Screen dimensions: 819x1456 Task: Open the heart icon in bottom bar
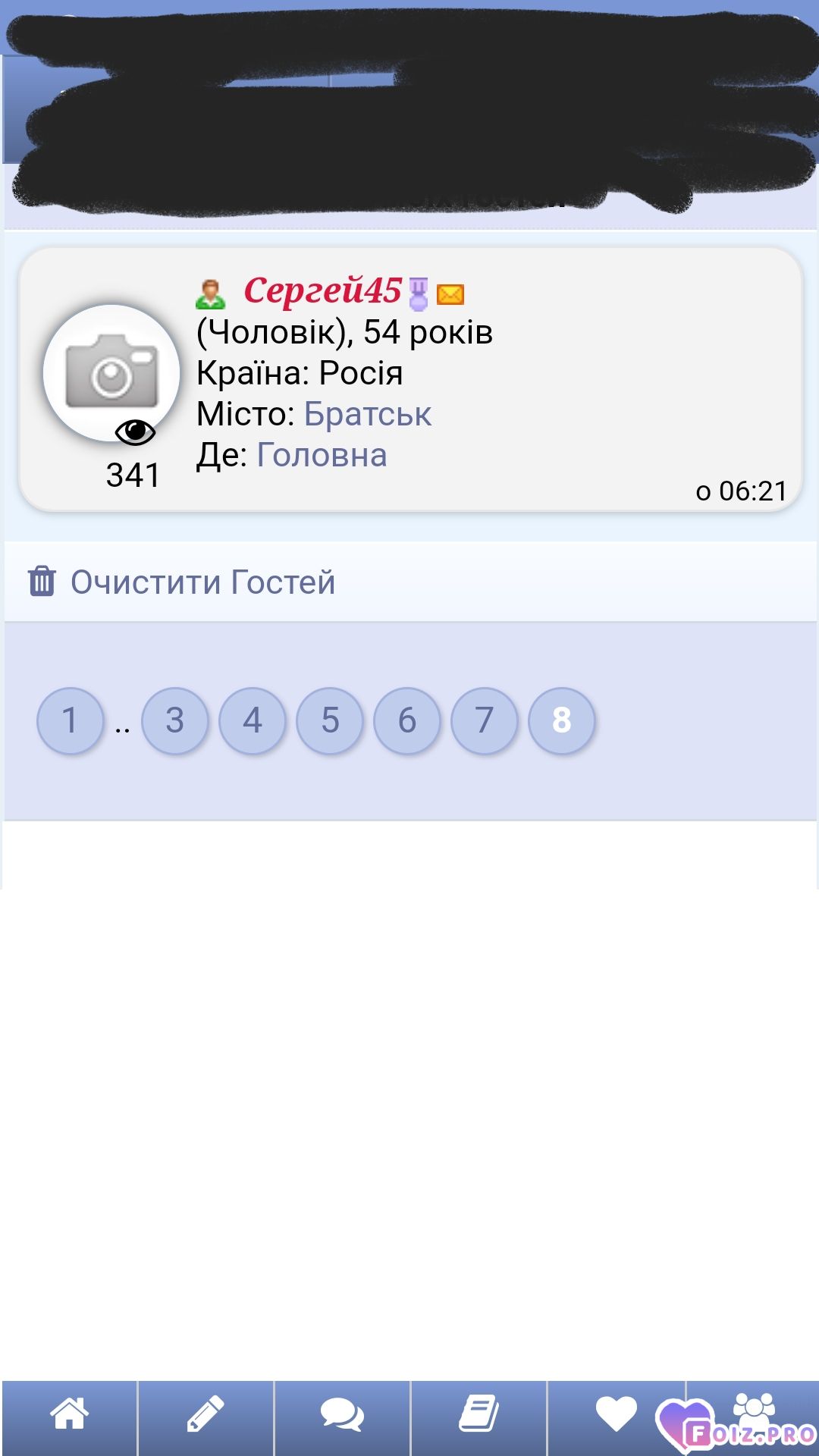[616, 1414]
